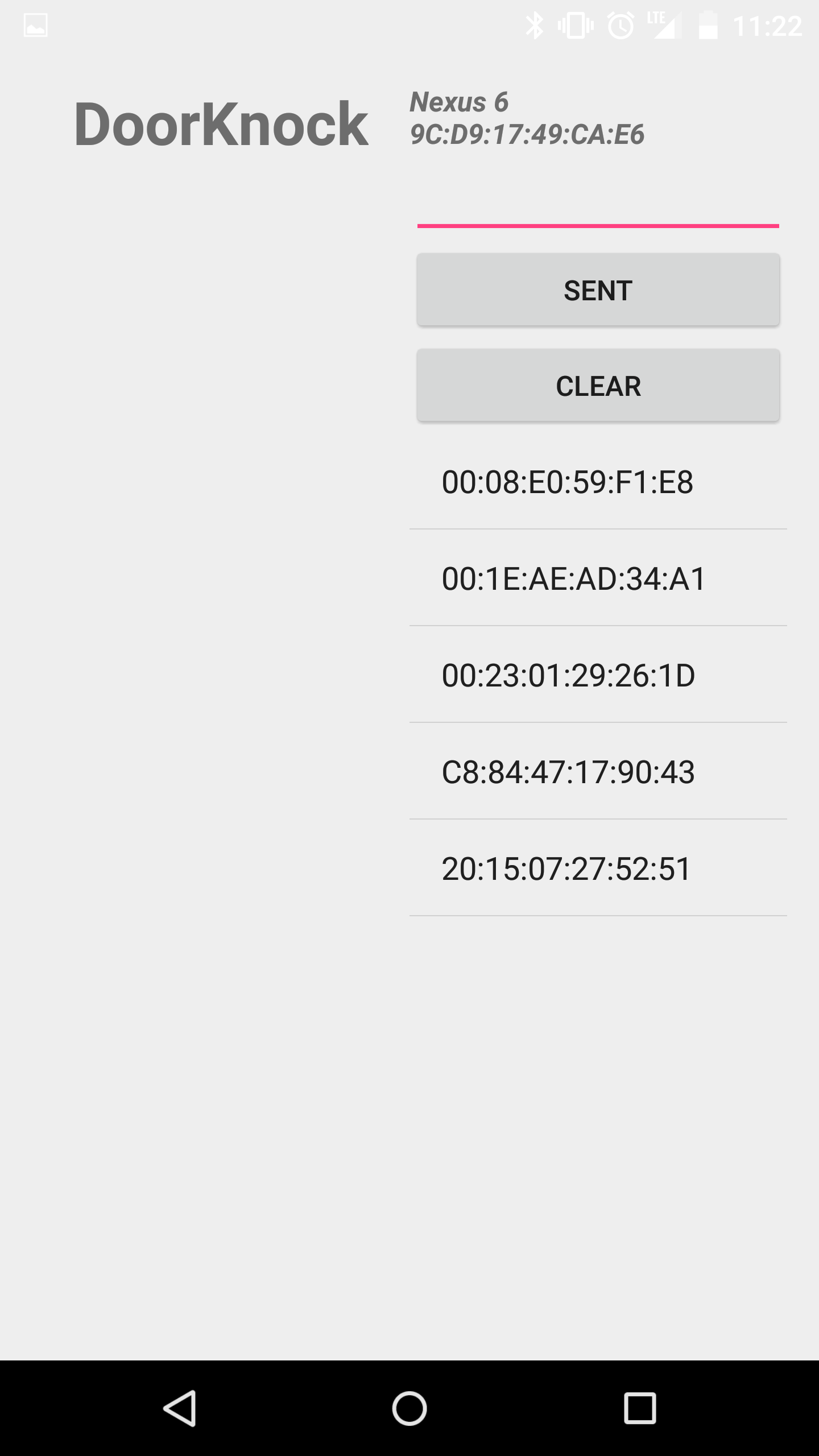Choose address 00:23:01:29:26:1D
Viewport: 819px width, 1456px height.
tap(598, 675)
